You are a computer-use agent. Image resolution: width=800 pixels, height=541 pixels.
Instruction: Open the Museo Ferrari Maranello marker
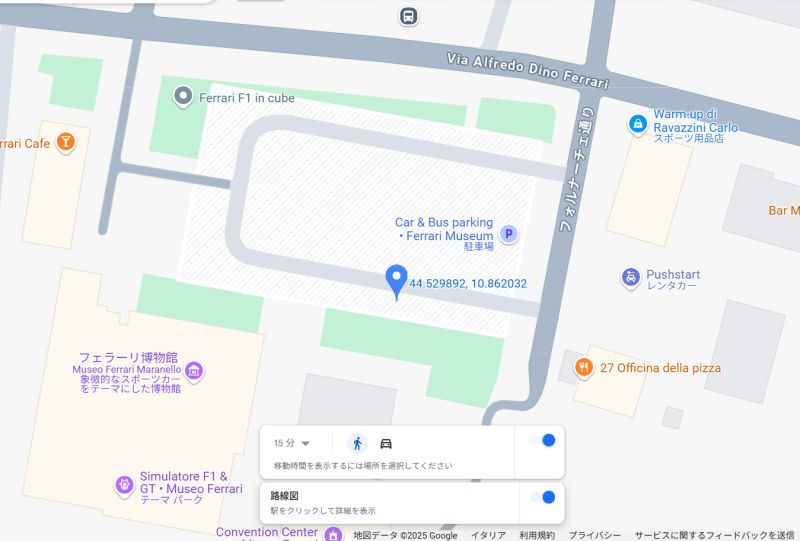(x=194, y=372)
